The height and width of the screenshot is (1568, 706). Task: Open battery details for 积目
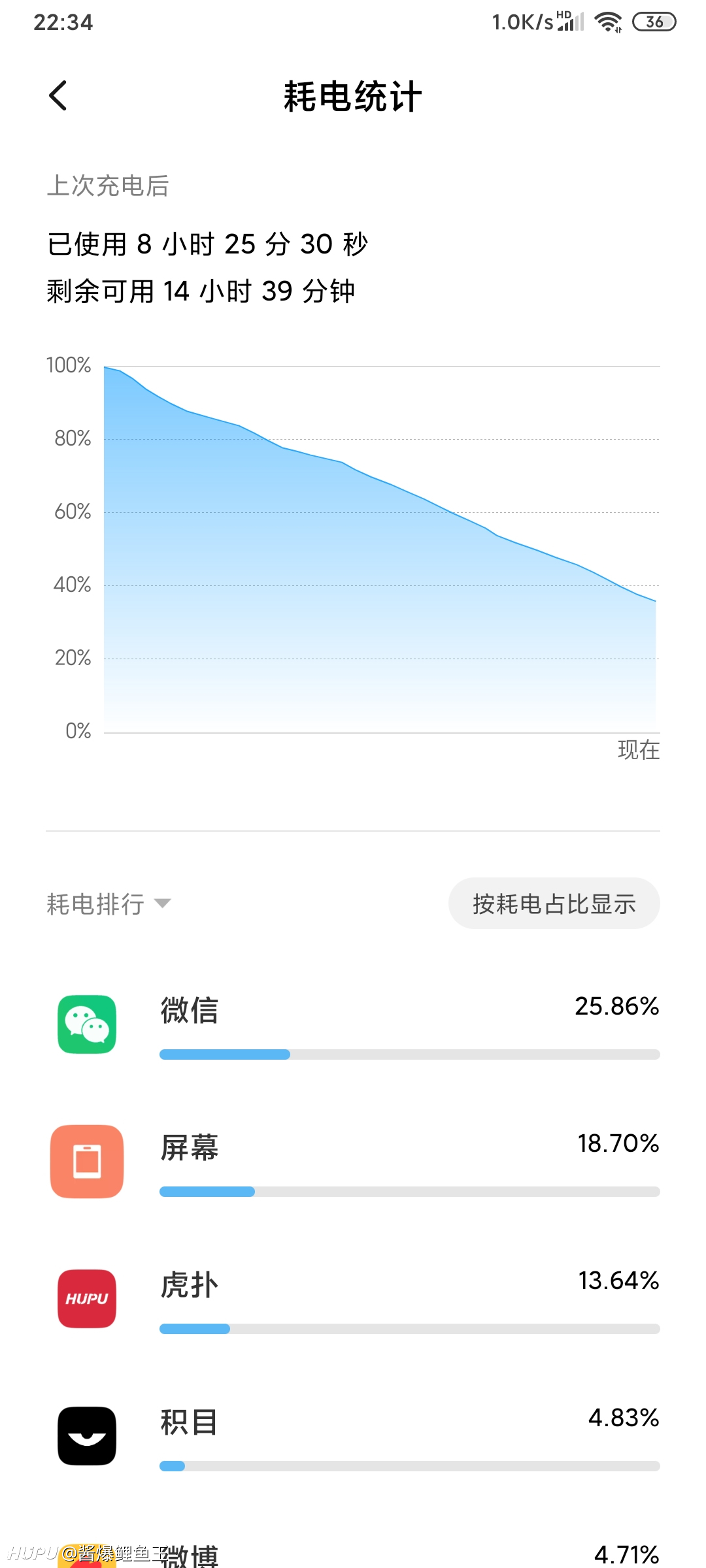click(353, 1436)
